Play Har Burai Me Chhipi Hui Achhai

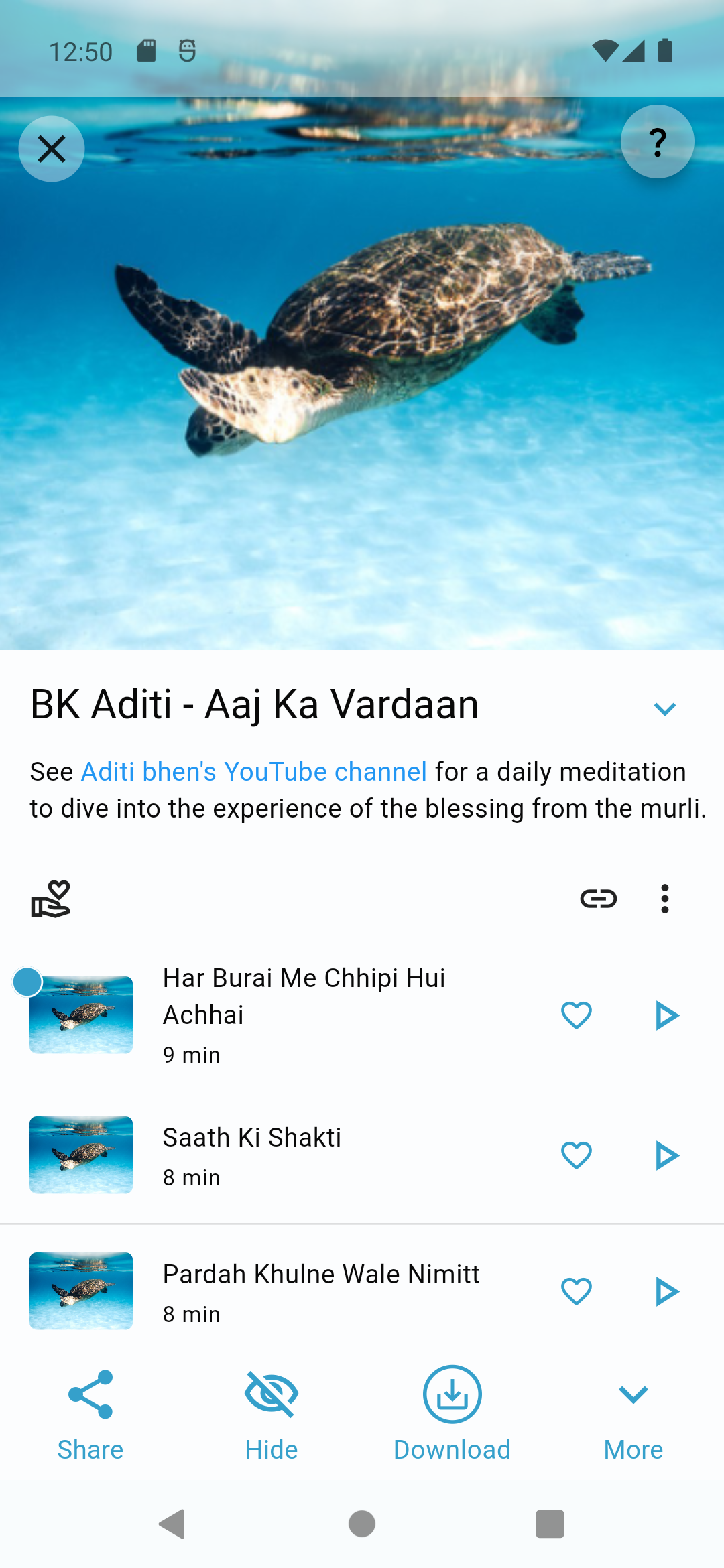click(x=666, y=1015)
